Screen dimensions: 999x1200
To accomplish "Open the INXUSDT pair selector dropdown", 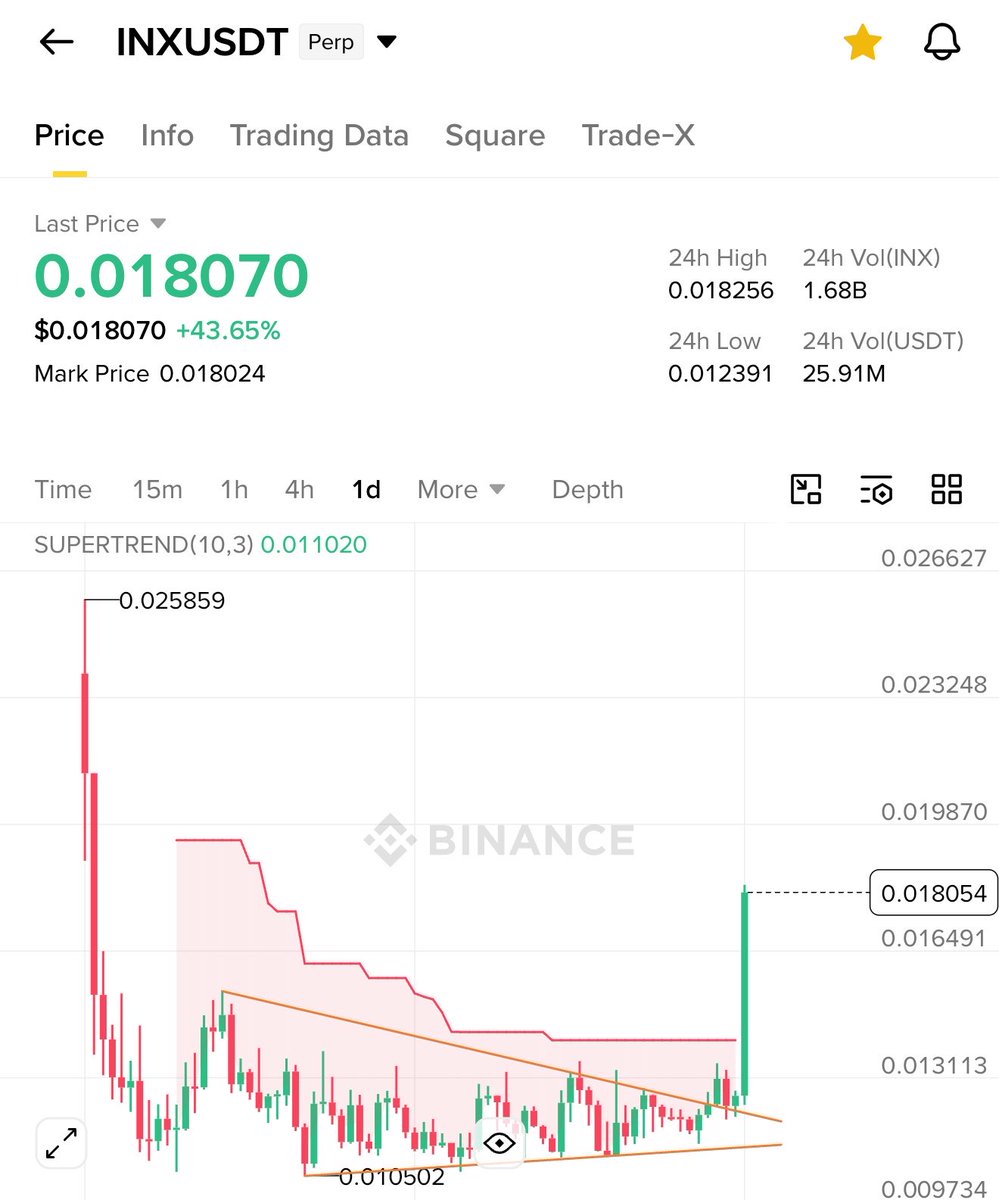I will click(x=387, y=42).
